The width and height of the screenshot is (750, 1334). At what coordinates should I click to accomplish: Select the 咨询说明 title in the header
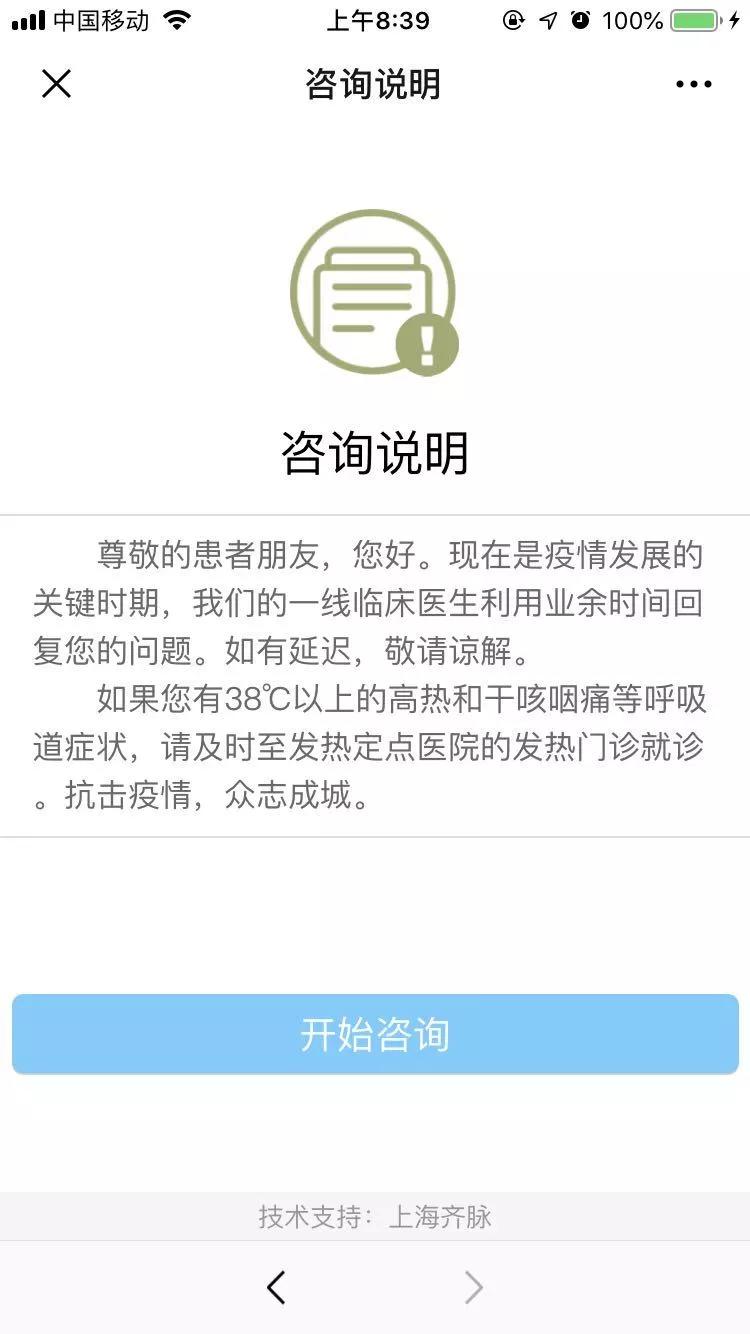tap(374, 84)
